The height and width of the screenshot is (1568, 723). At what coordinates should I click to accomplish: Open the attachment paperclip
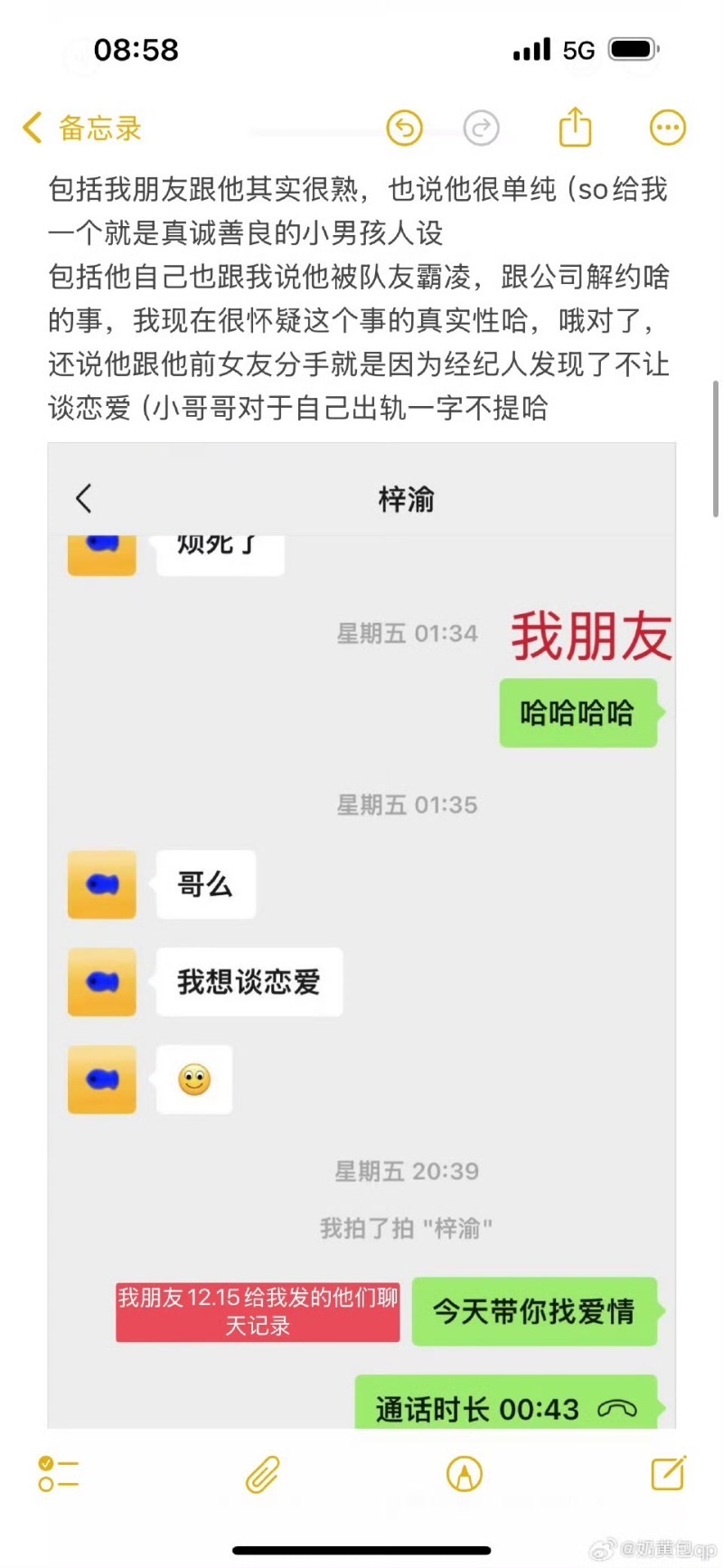[262, 1474]
